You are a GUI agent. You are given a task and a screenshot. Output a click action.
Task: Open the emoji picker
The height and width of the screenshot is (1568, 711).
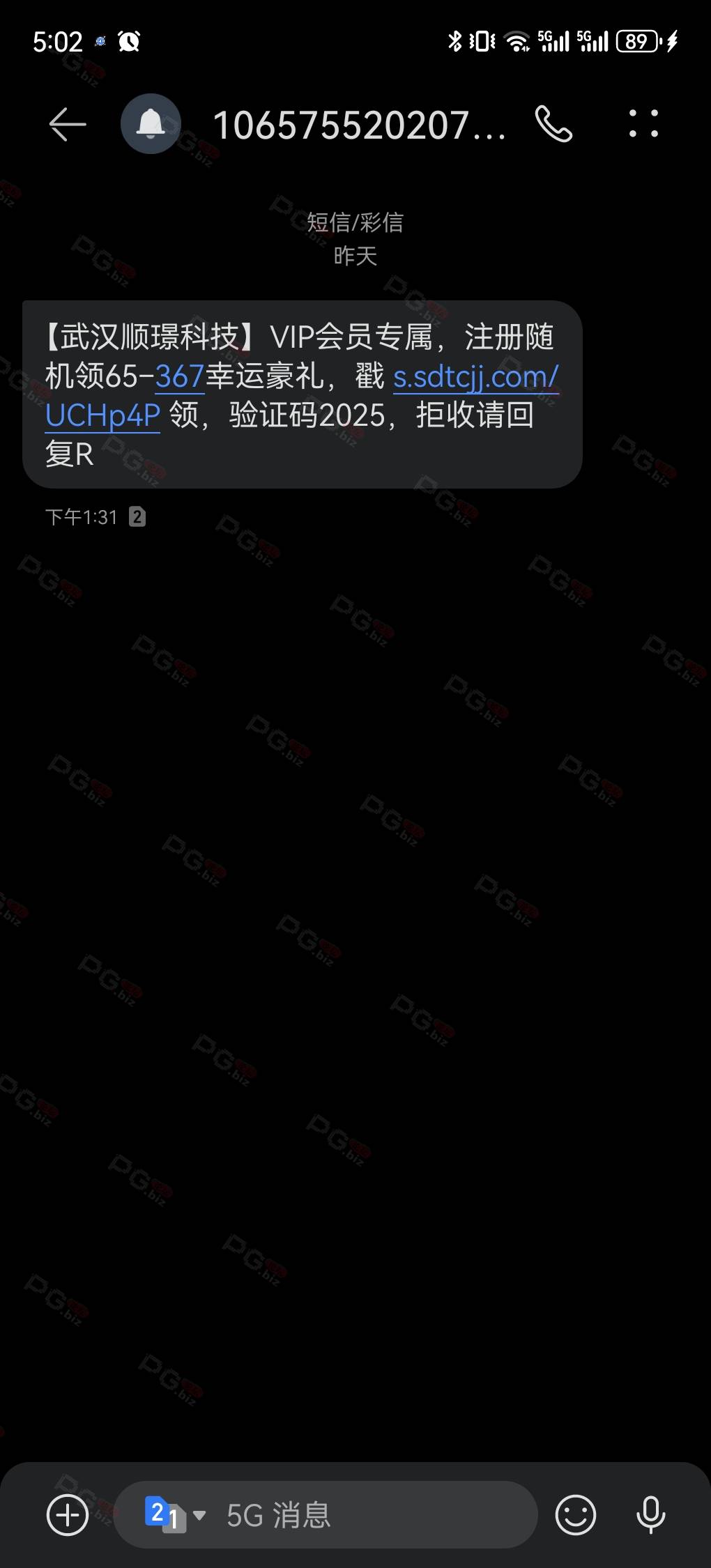(576, 1515)
